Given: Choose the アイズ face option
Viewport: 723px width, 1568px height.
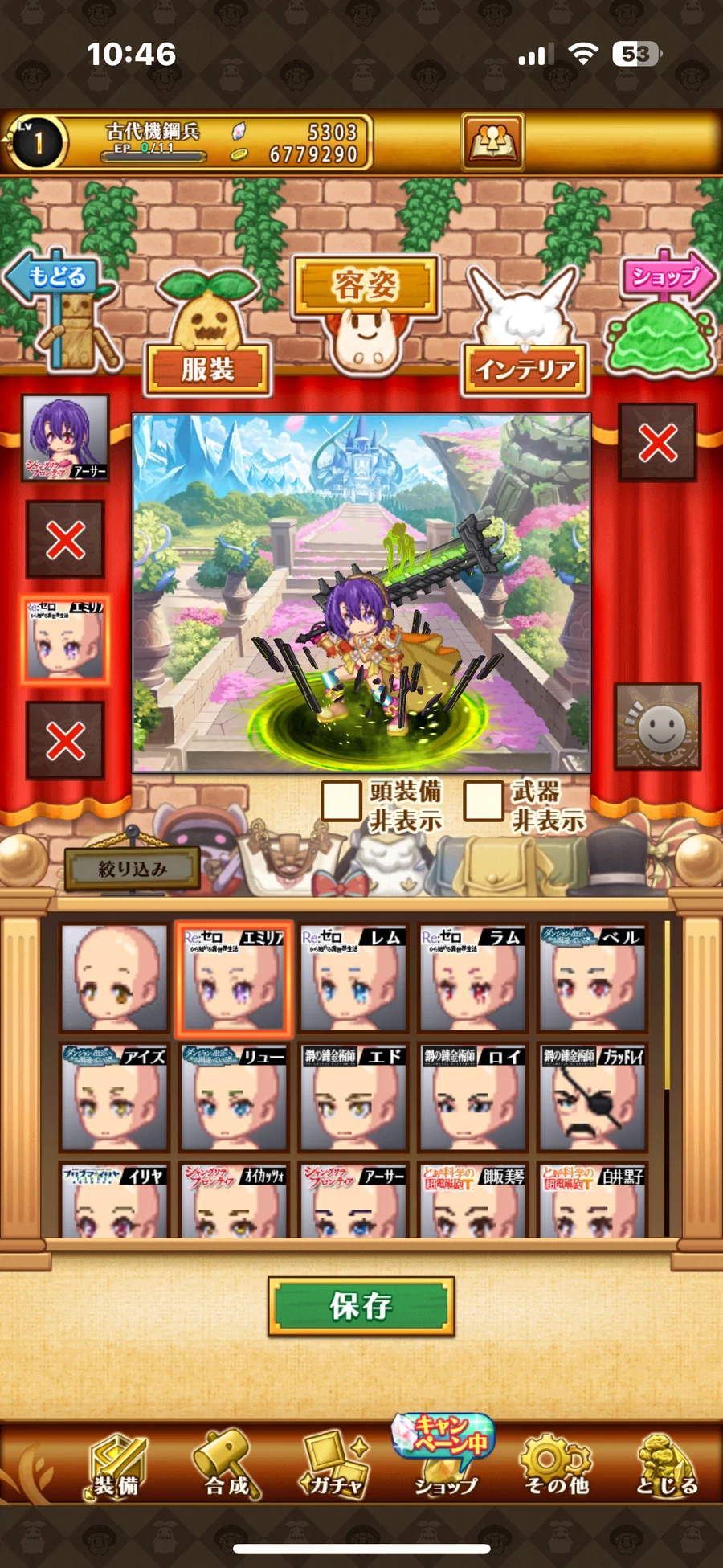Looking at the screenshot, I should [x=114, y=1096].
